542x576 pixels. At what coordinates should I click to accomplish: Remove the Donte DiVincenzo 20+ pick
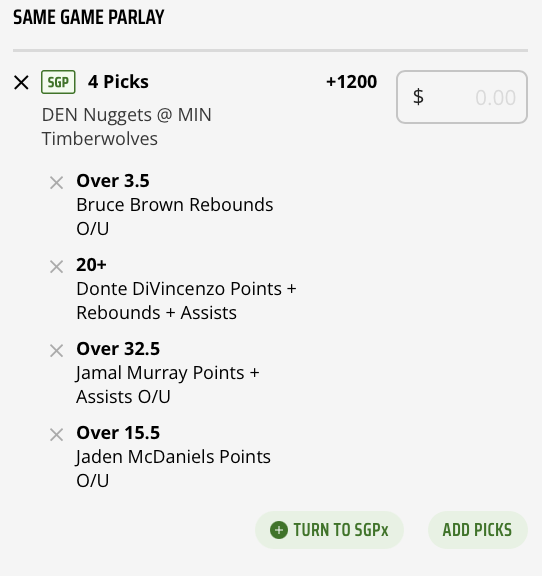click(x=57, y=267)
